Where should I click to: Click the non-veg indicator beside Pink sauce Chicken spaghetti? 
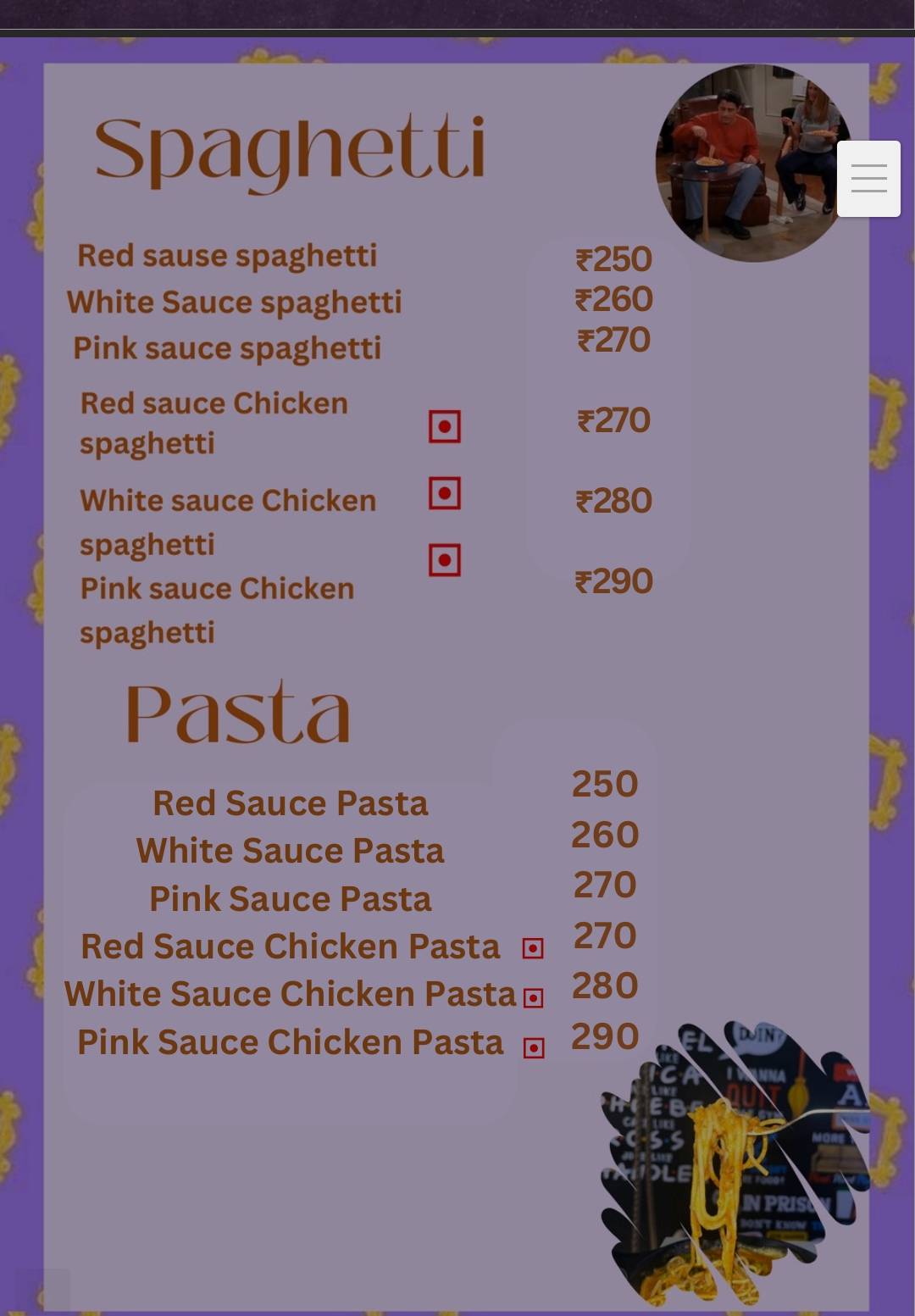[445, 559]
